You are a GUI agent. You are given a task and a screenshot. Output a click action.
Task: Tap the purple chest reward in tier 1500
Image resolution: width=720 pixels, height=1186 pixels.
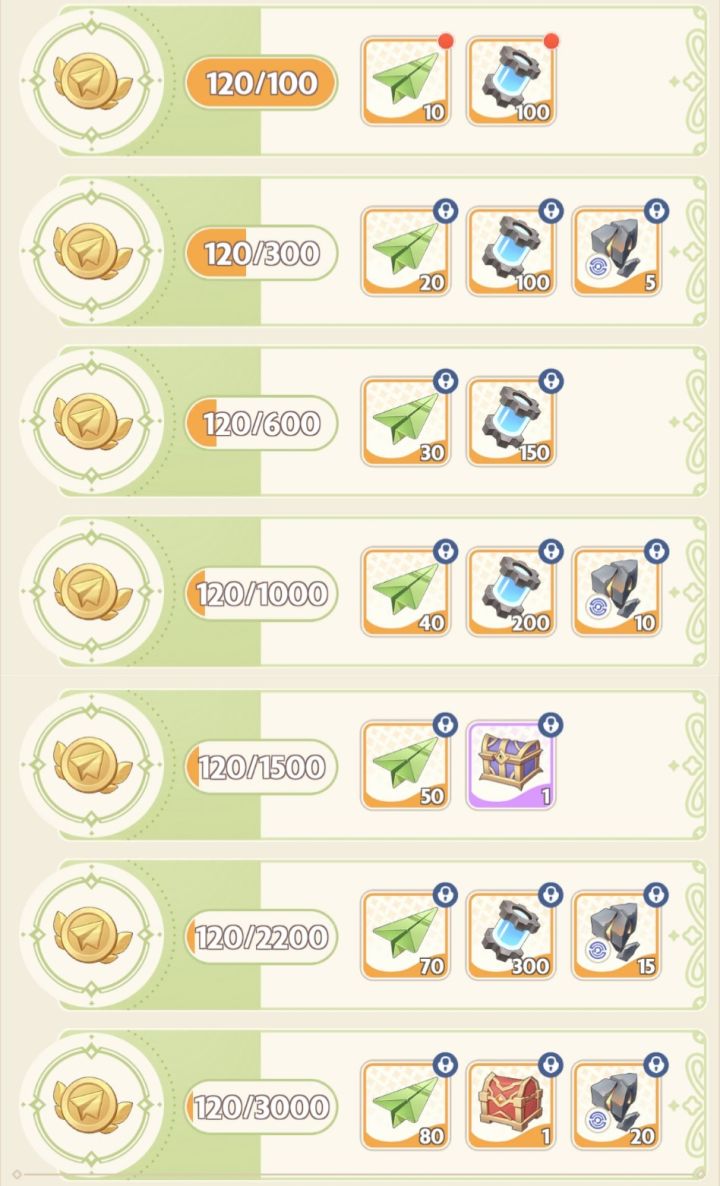tap(511, 765)
